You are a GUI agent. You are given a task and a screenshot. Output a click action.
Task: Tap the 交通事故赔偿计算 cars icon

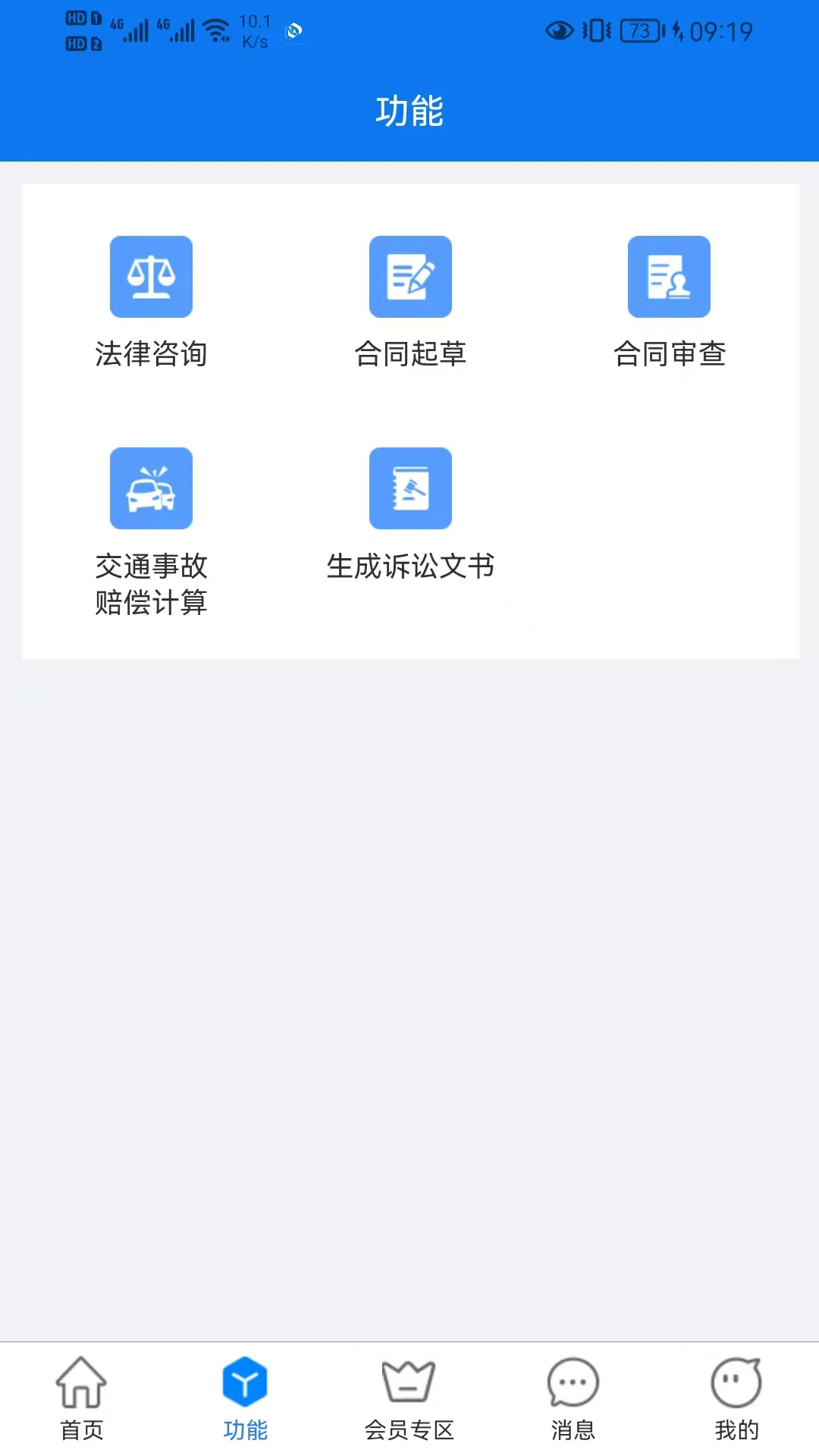point(151,488)
